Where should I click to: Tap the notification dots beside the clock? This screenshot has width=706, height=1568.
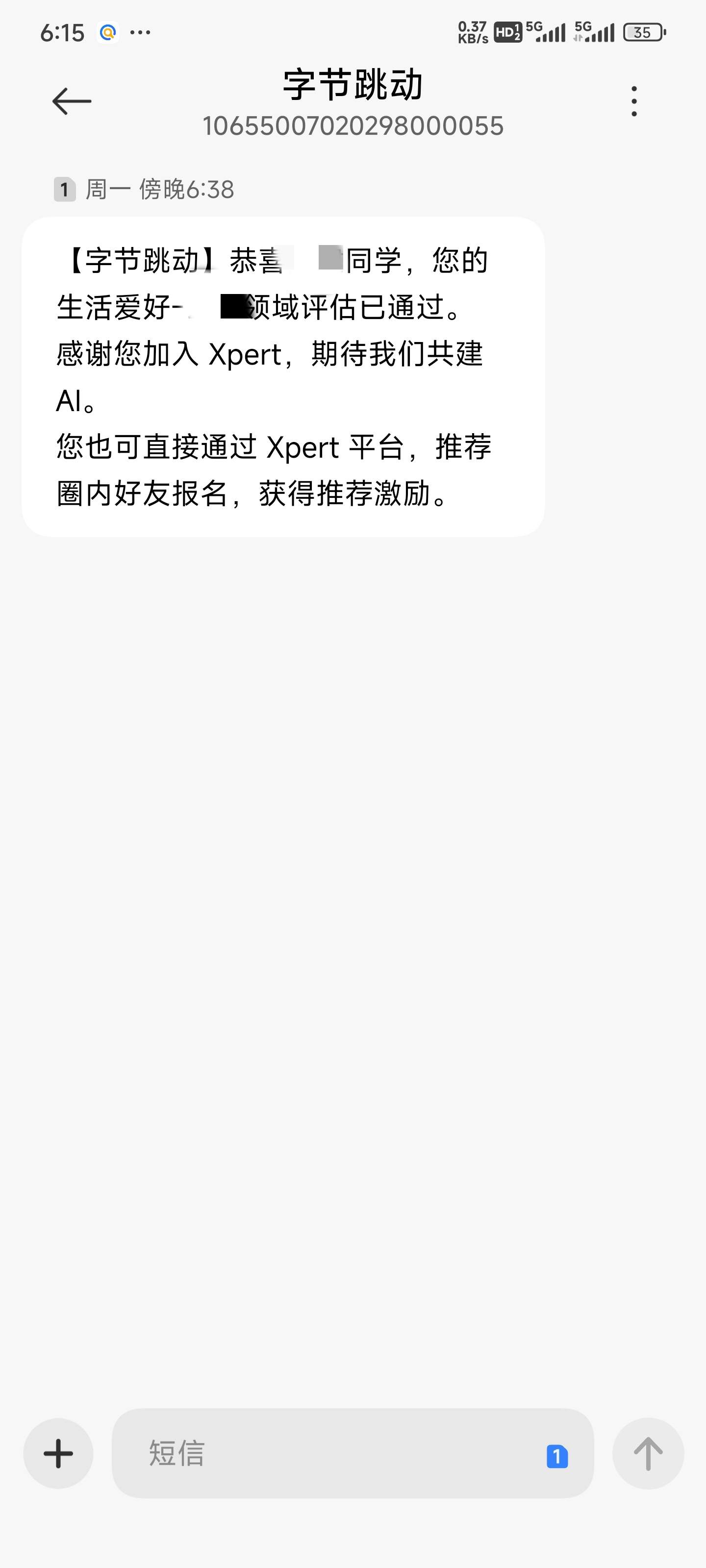[140, 32]
